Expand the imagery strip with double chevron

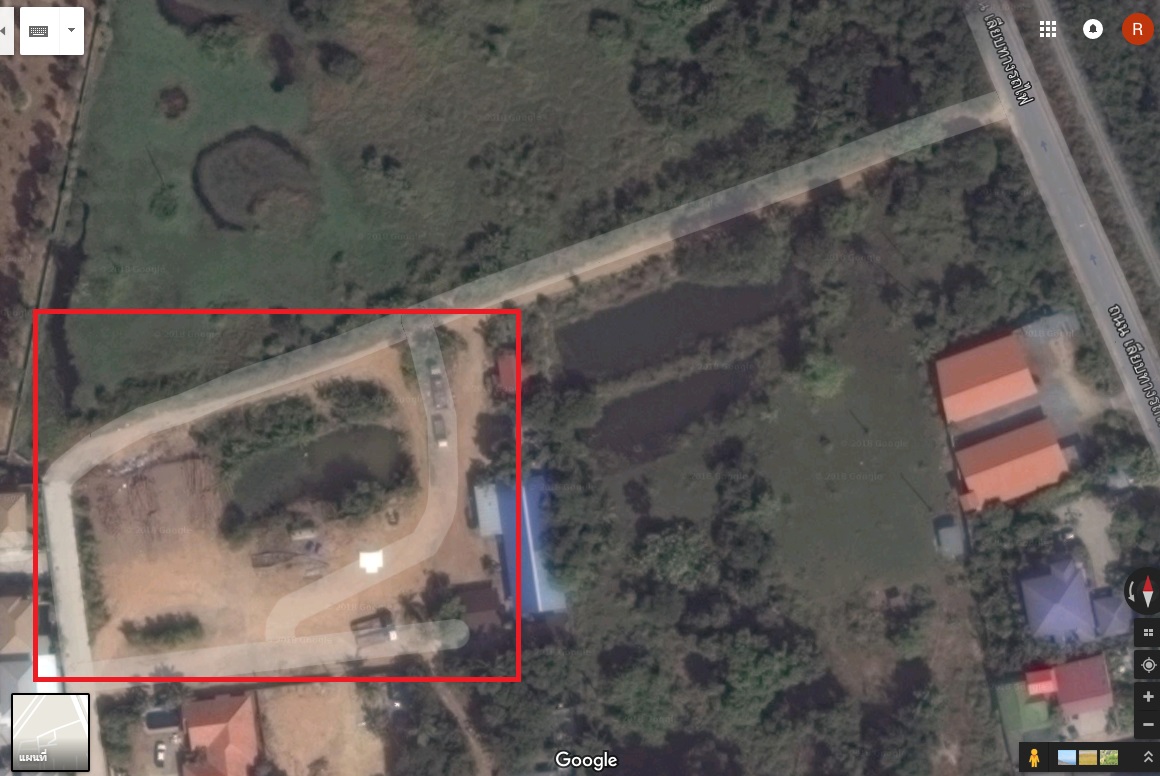coord(1148,758)
